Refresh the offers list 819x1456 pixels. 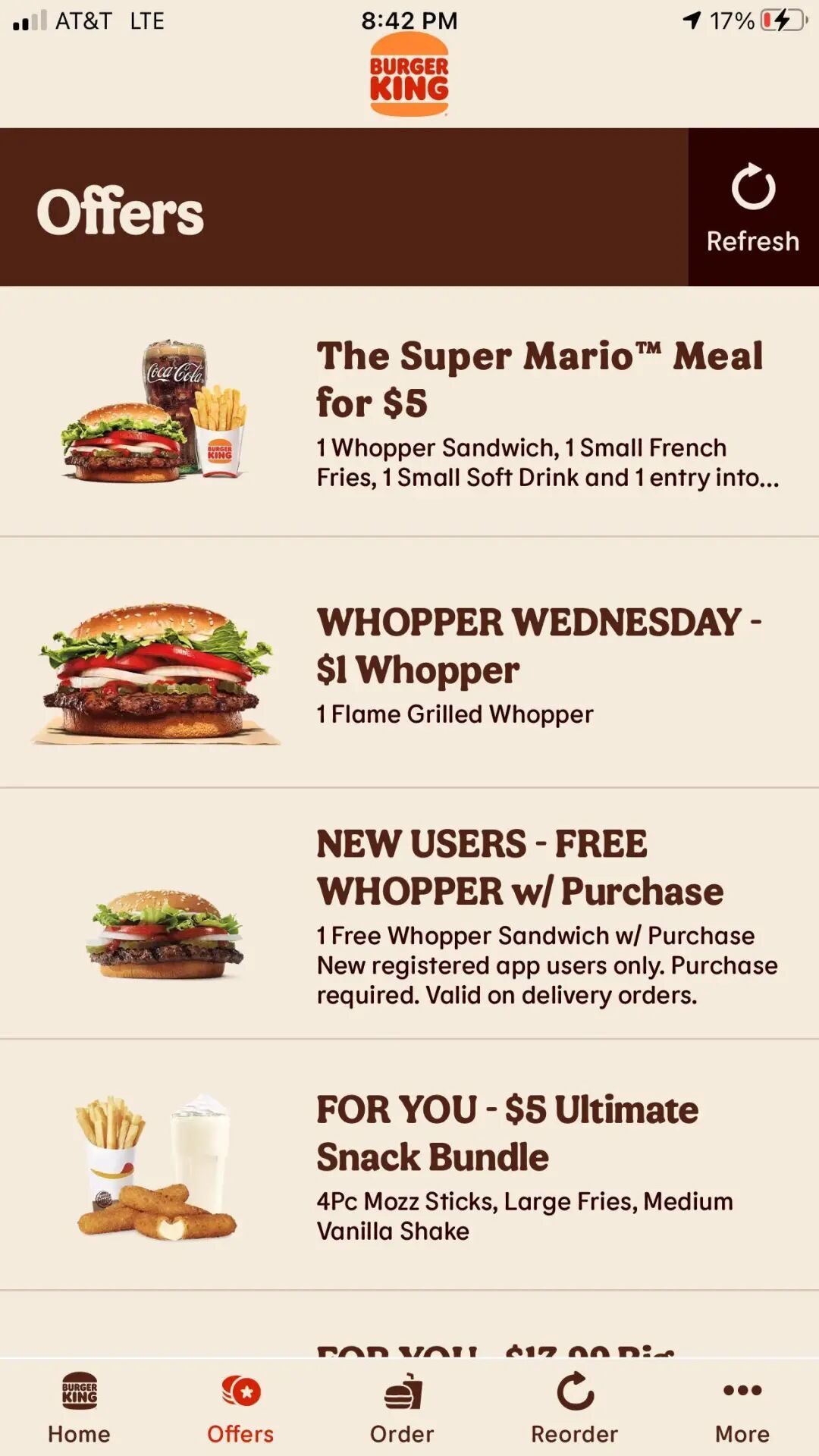[753, 207]
